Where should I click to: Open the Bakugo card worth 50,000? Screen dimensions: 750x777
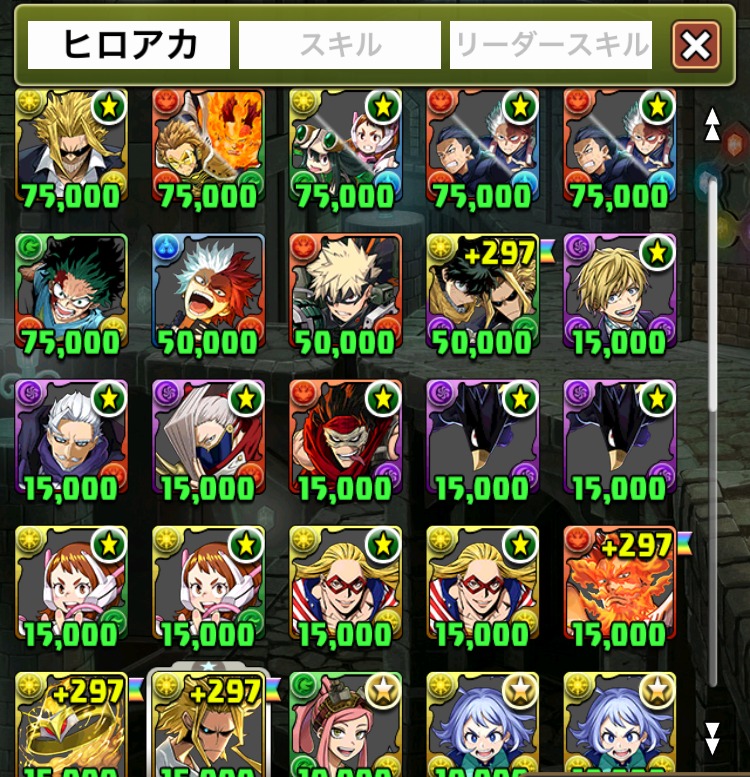click(345, 293)
